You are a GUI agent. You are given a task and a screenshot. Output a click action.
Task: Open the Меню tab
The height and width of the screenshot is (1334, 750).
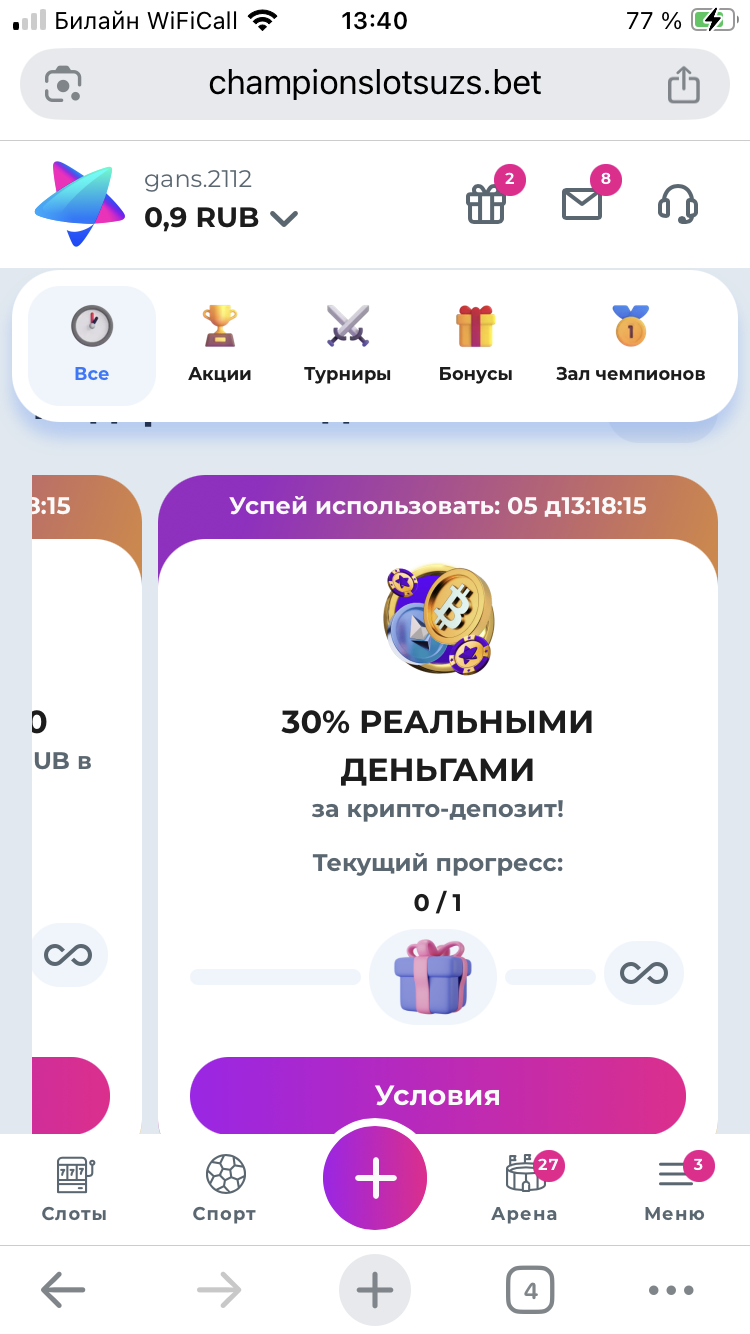(674, 1188)
